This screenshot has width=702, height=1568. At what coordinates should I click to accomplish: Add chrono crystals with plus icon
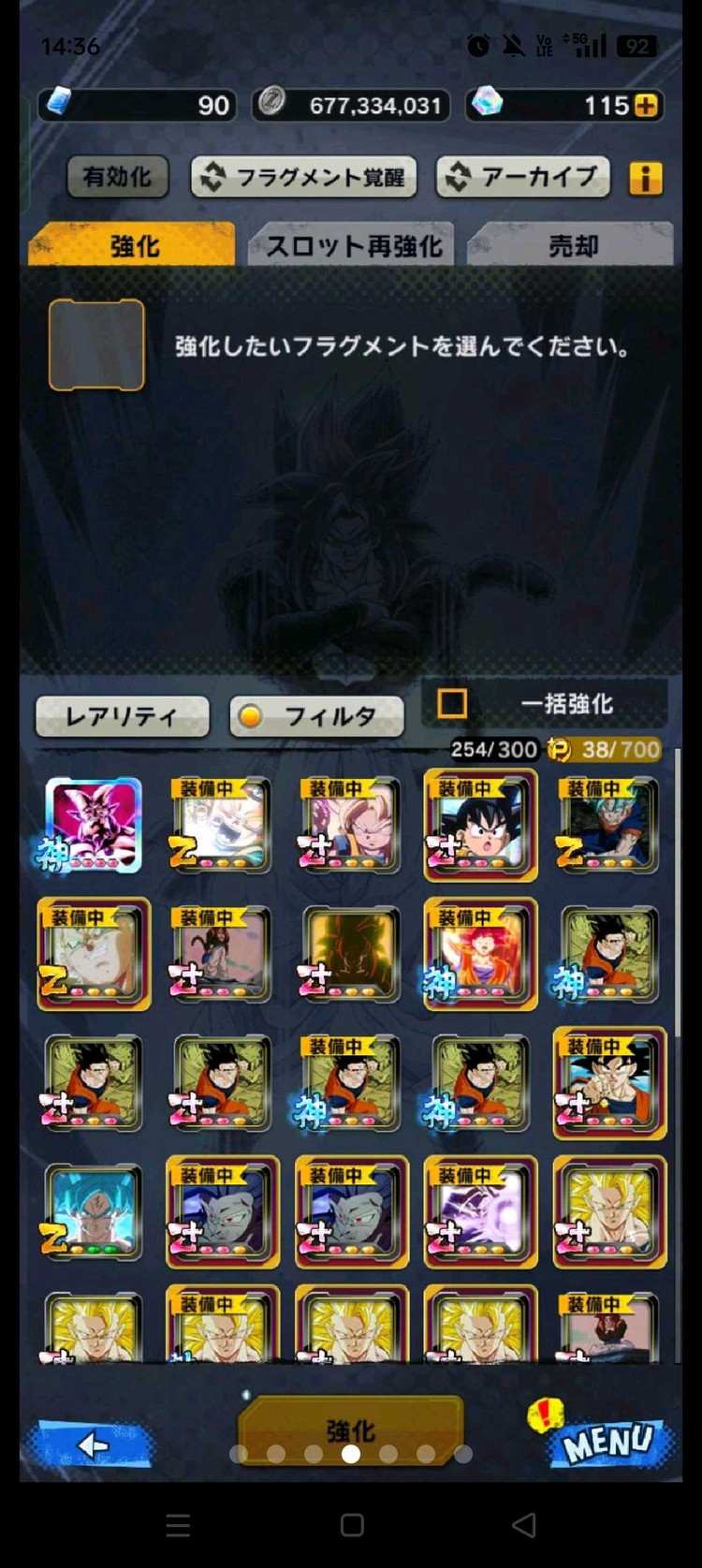(646, 106)
